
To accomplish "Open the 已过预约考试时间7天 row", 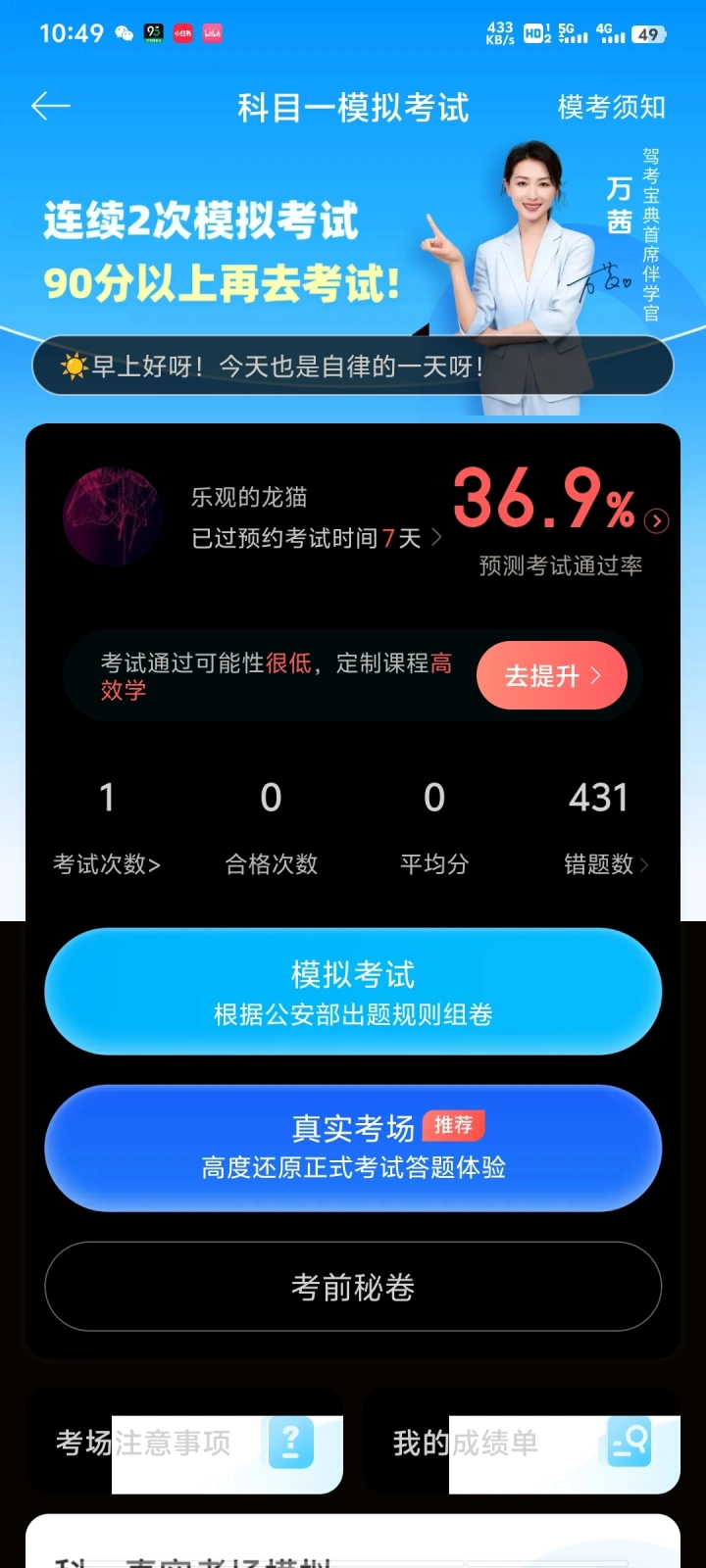I will [x=316, y=538].
